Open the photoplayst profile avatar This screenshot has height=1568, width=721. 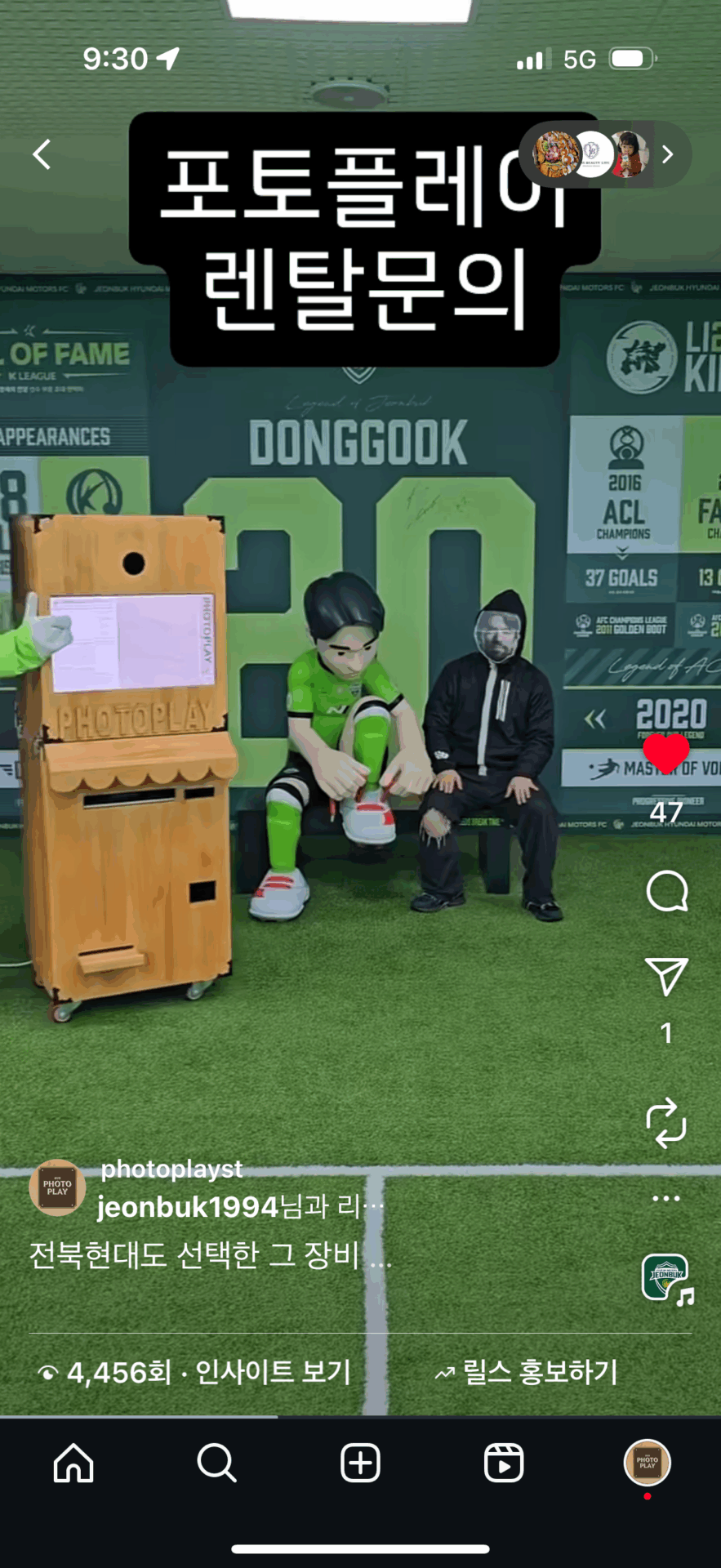coord(57,1187)
